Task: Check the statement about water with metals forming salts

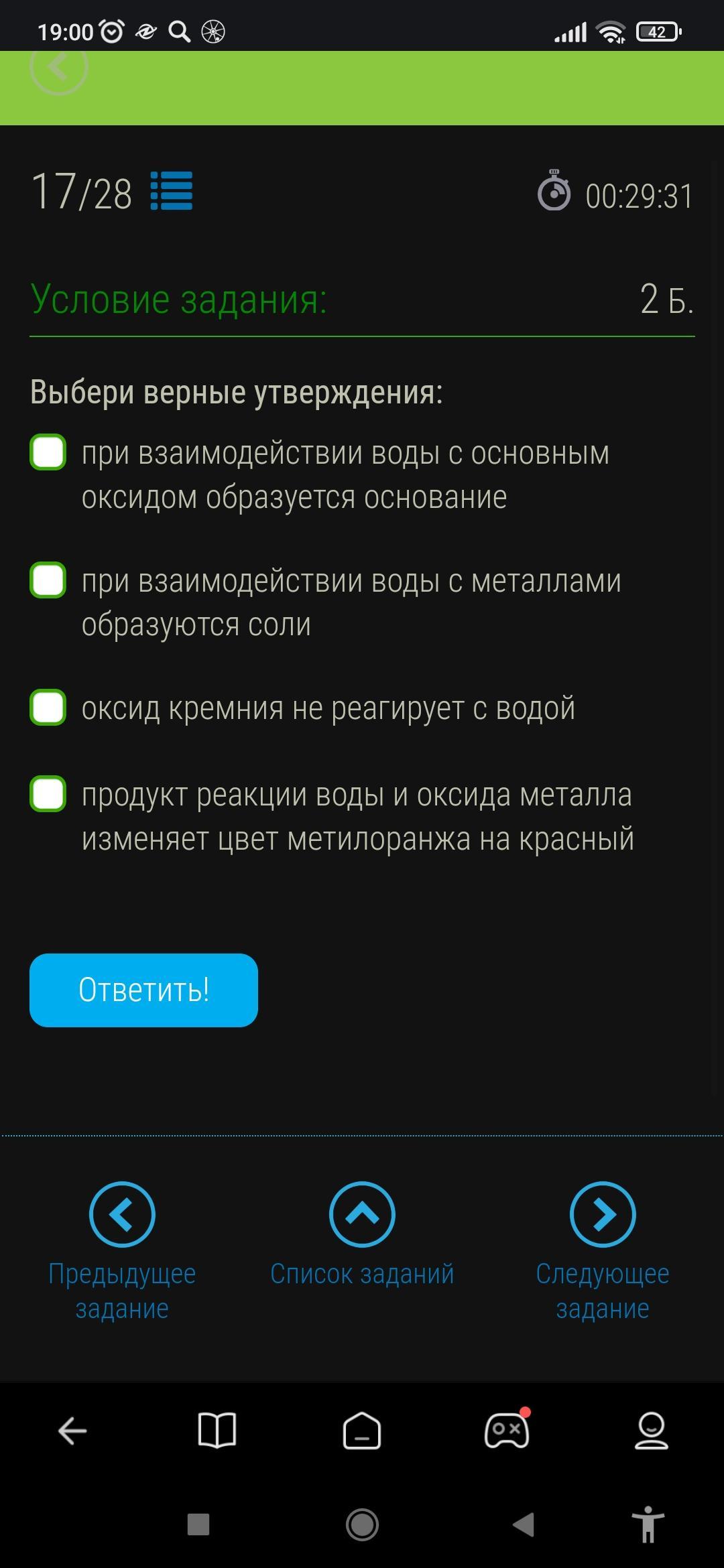Action: [x=48, y=580]
